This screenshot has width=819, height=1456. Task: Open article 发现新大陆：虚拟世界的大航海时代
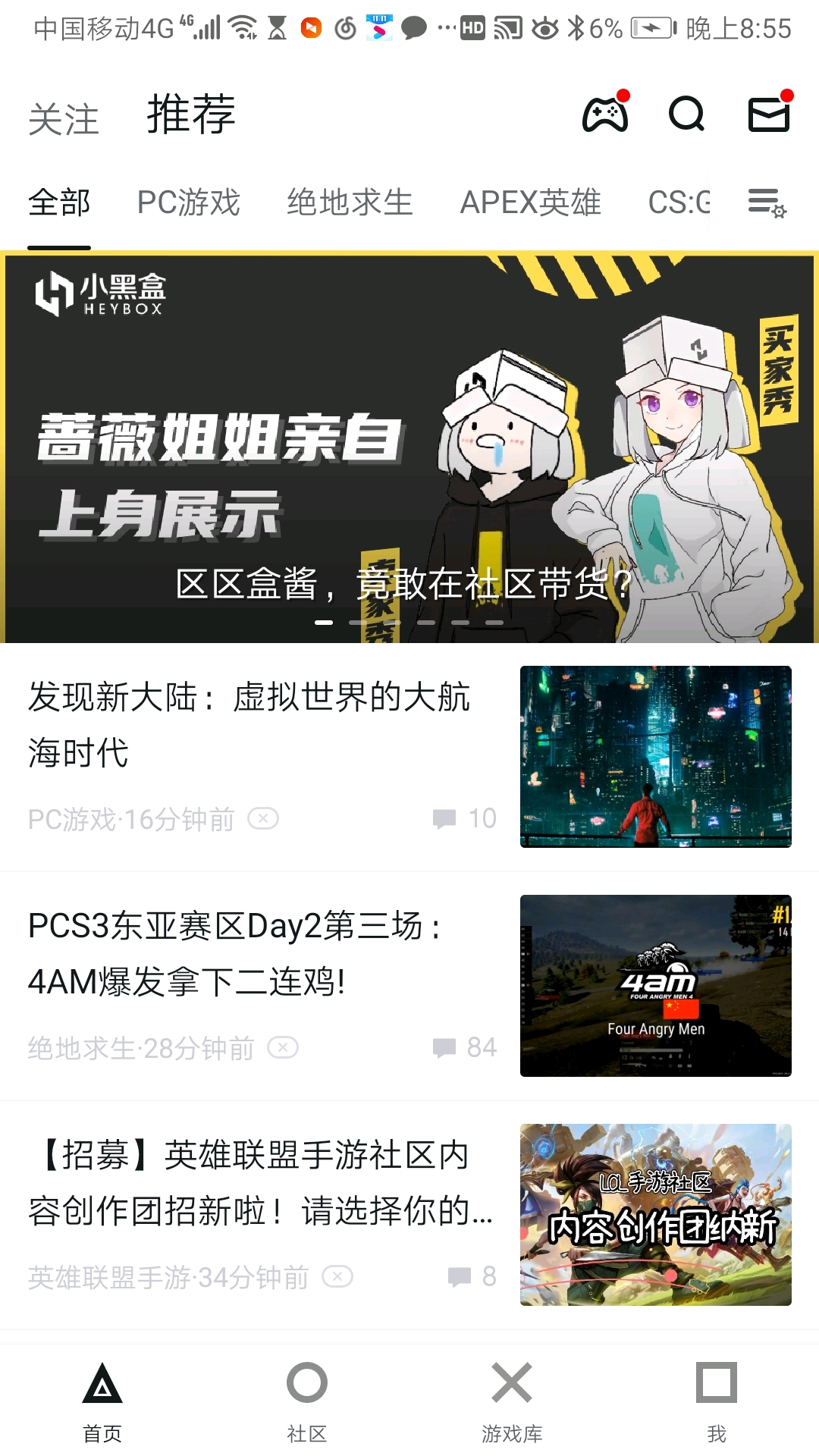point(250,724)
